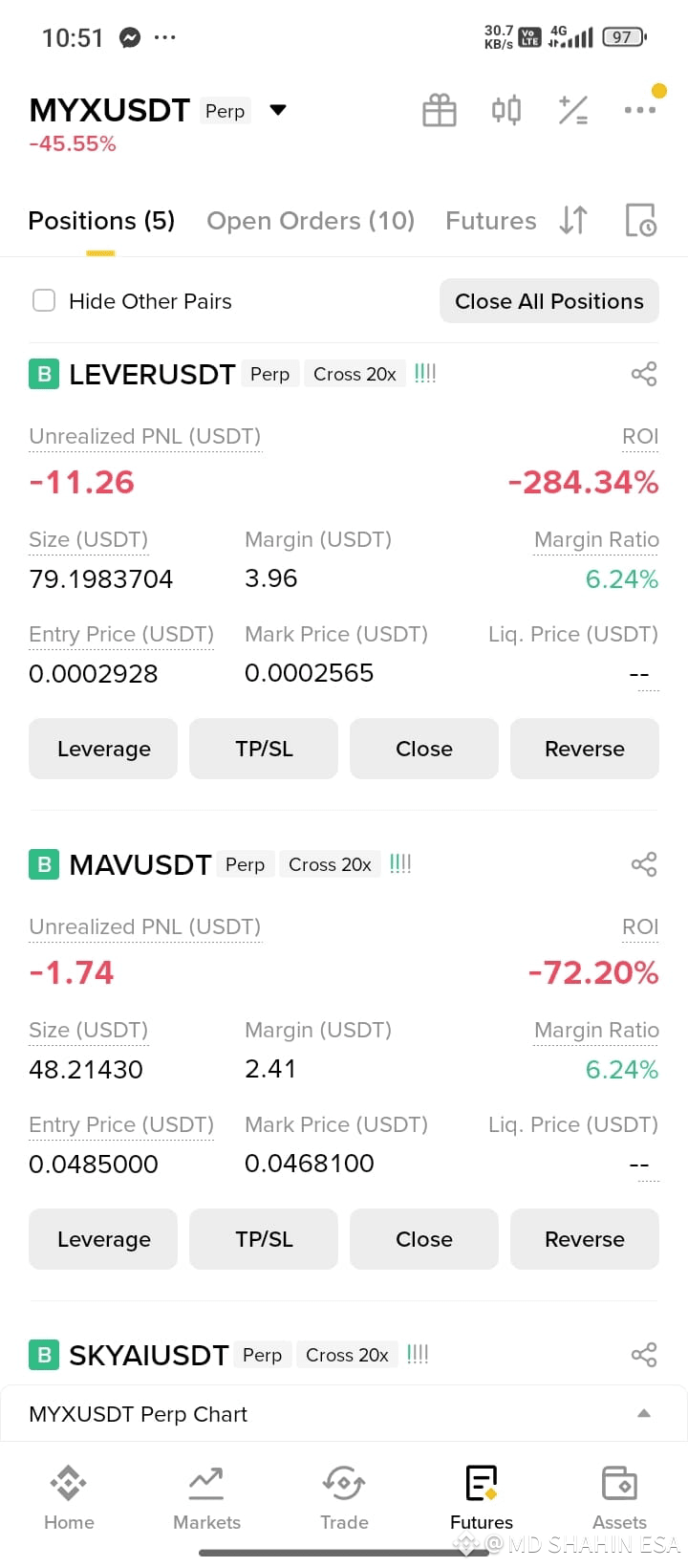Image resolution: width=688 pixels, height=1568 pixels.
Task: Expand the MYXUSDT Perp Chart panel
Action: 344,1413
